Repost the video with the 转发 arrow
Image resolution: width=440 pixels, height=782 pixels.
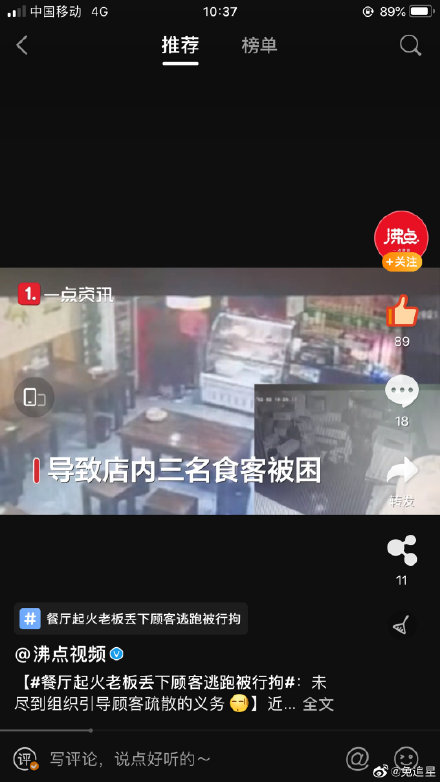[x=402, y=471]
